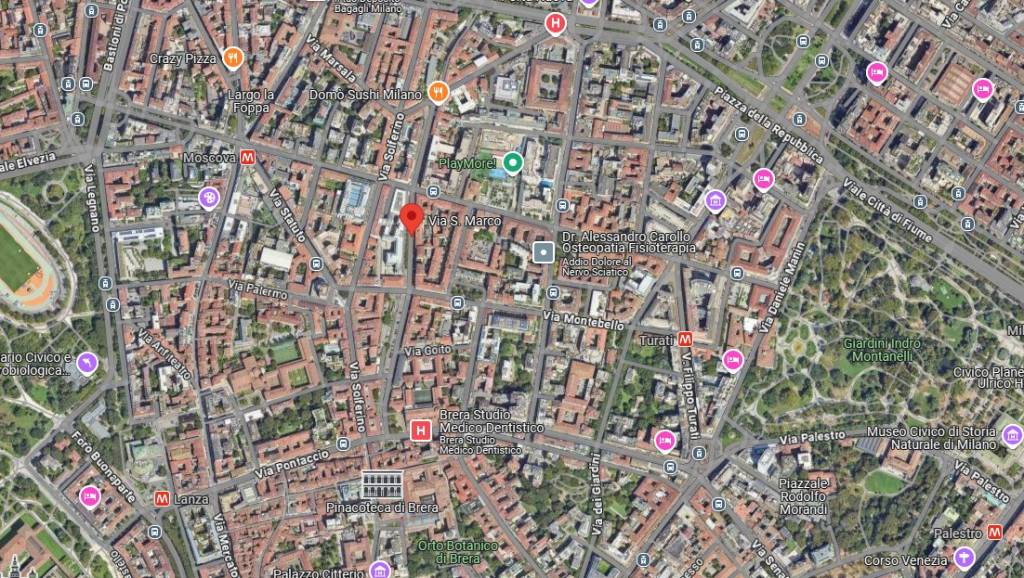Tap Museo Civico di Storia Naturale marker
The width and height of the screenshot is (1024, 578).
coord(1012,435)
